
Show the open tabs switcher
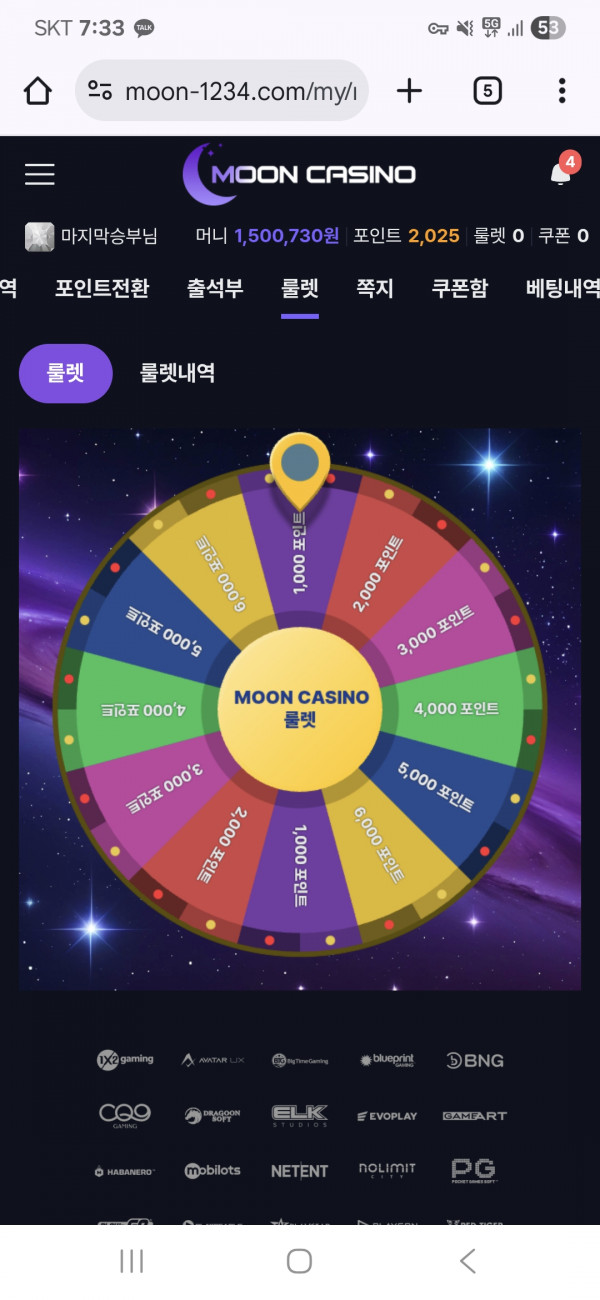click(486, 92)
